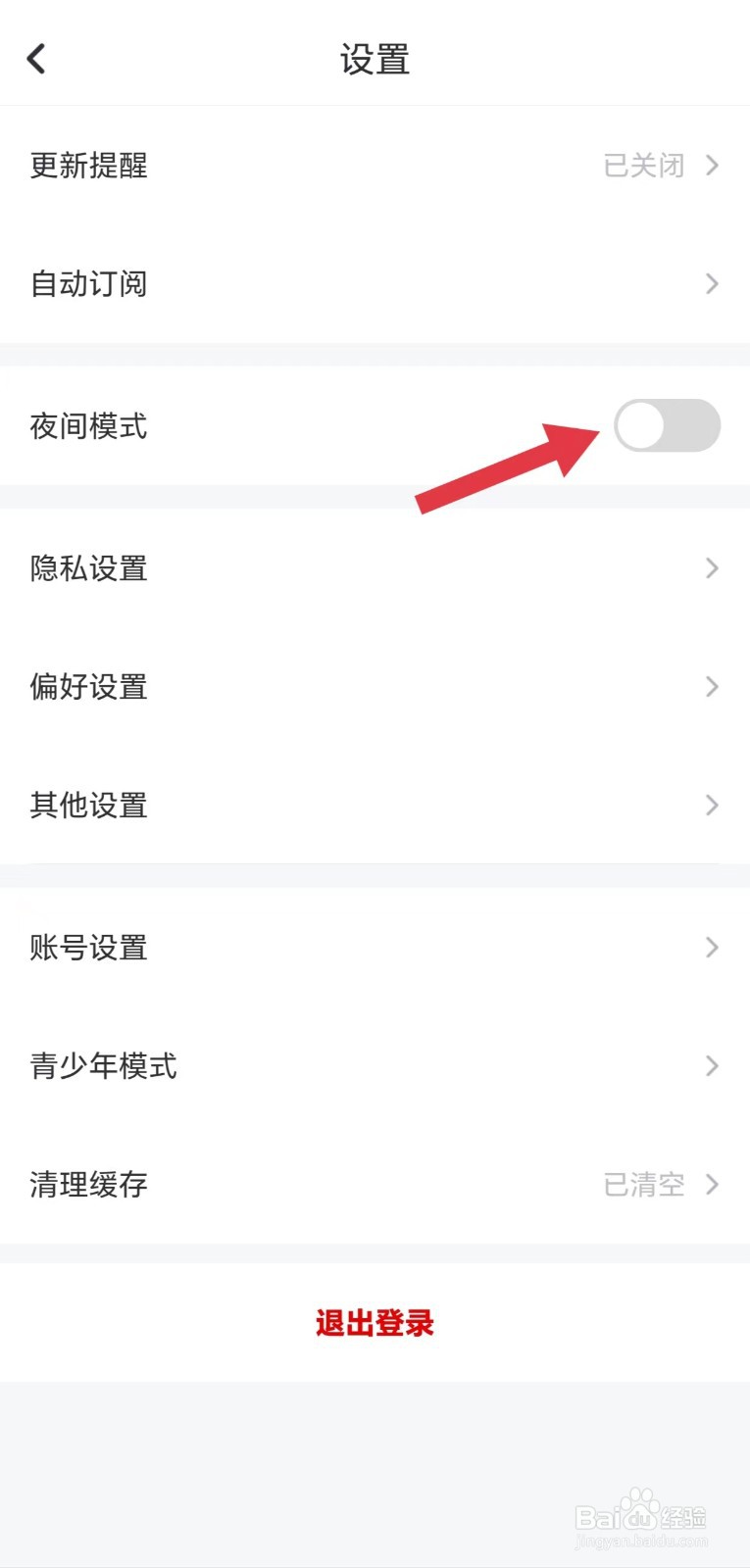750x1568 pixels.
Task: Click the back arrow icon
Action: [x=37, y=58]
